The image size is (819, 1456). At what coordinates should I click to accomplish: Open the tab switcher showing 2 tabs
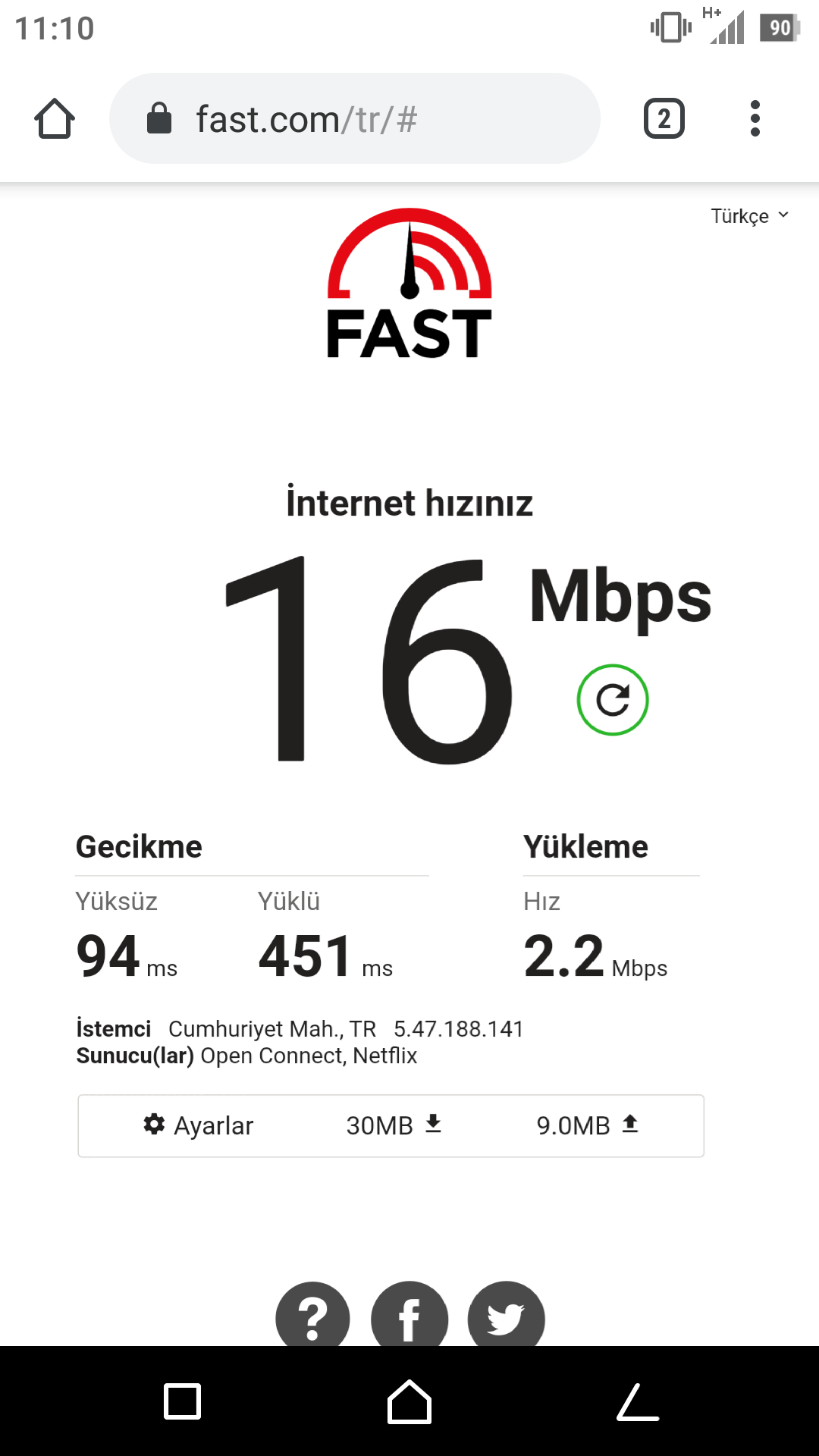point(664,118)
